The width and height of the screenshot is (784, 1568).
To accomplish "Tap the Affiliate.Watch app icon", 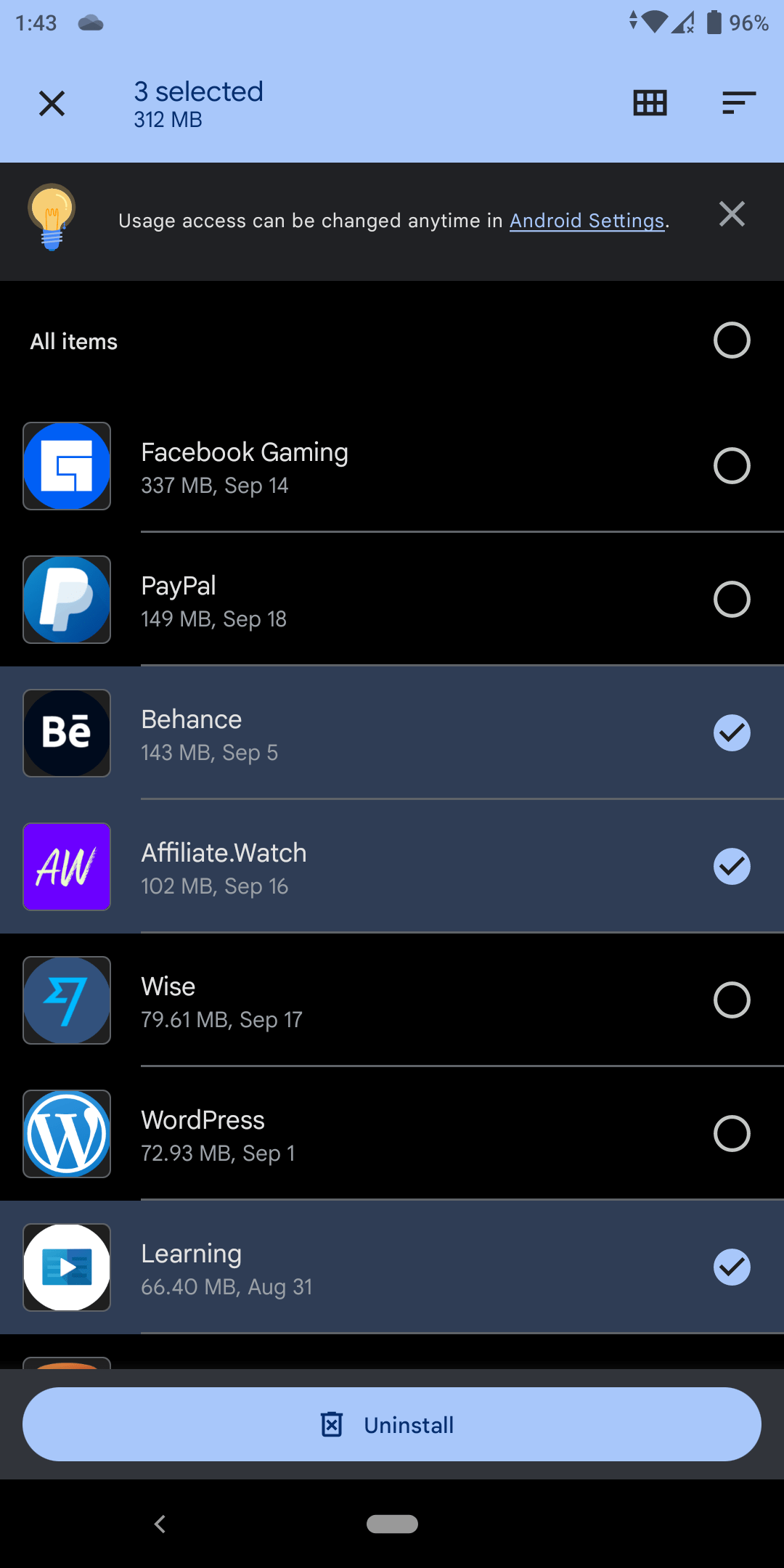I will point(66,867).
